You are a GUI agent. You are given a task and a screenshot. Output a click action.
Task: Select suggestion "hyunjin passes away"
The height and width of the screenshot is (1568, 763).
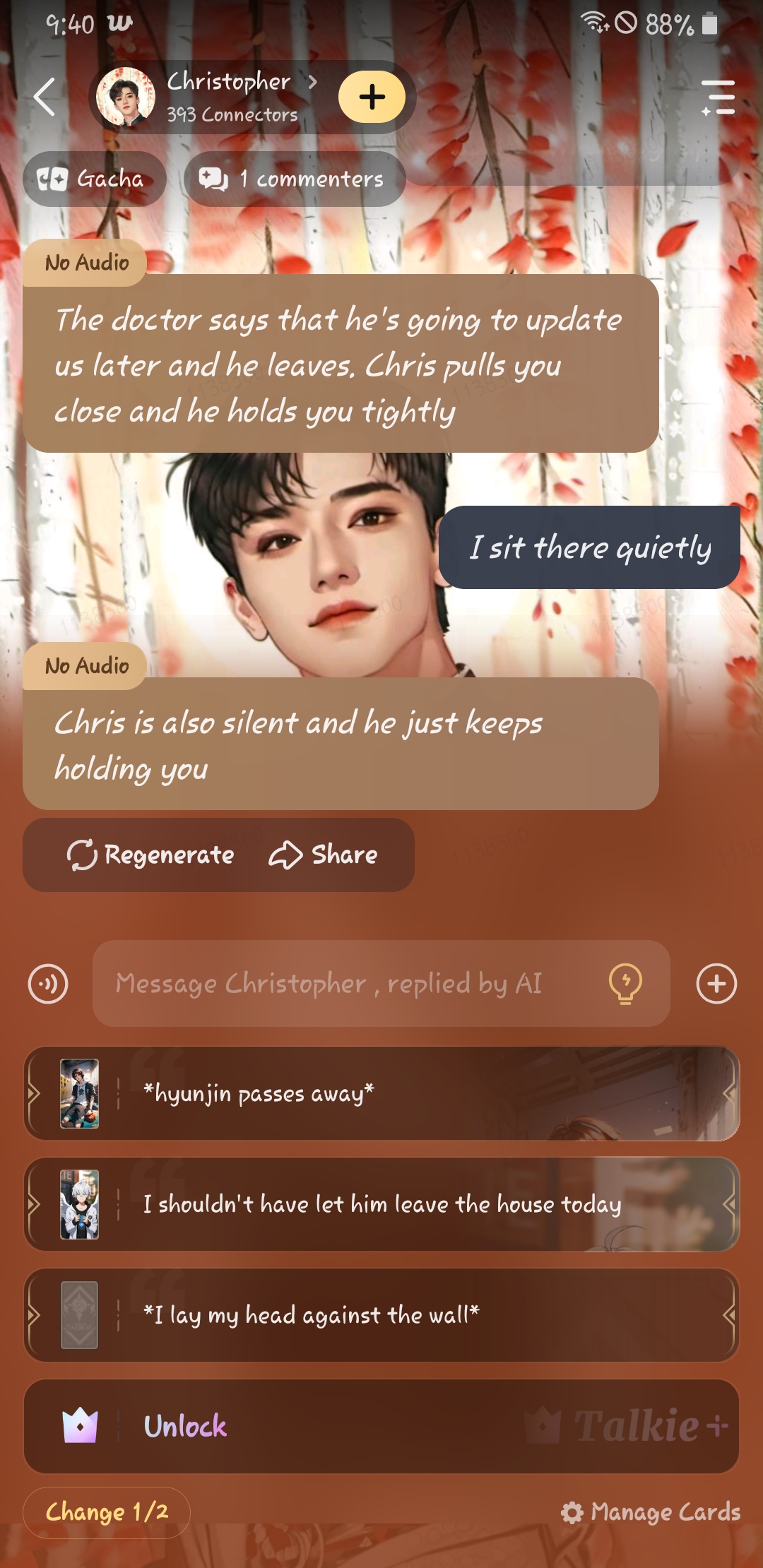(381, 1093)
